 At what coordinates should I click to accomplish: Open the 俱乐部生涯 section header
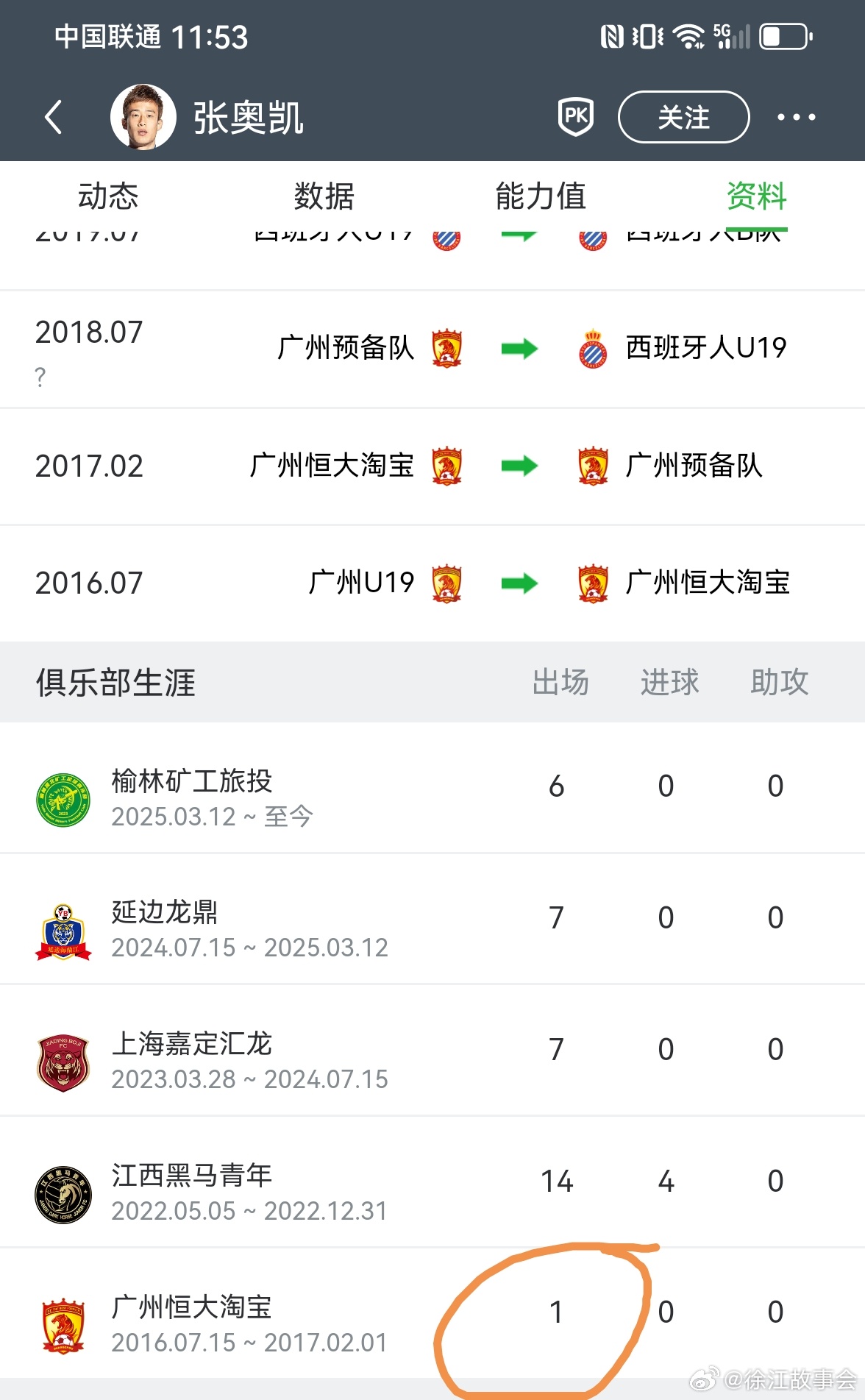pos(114,683)
